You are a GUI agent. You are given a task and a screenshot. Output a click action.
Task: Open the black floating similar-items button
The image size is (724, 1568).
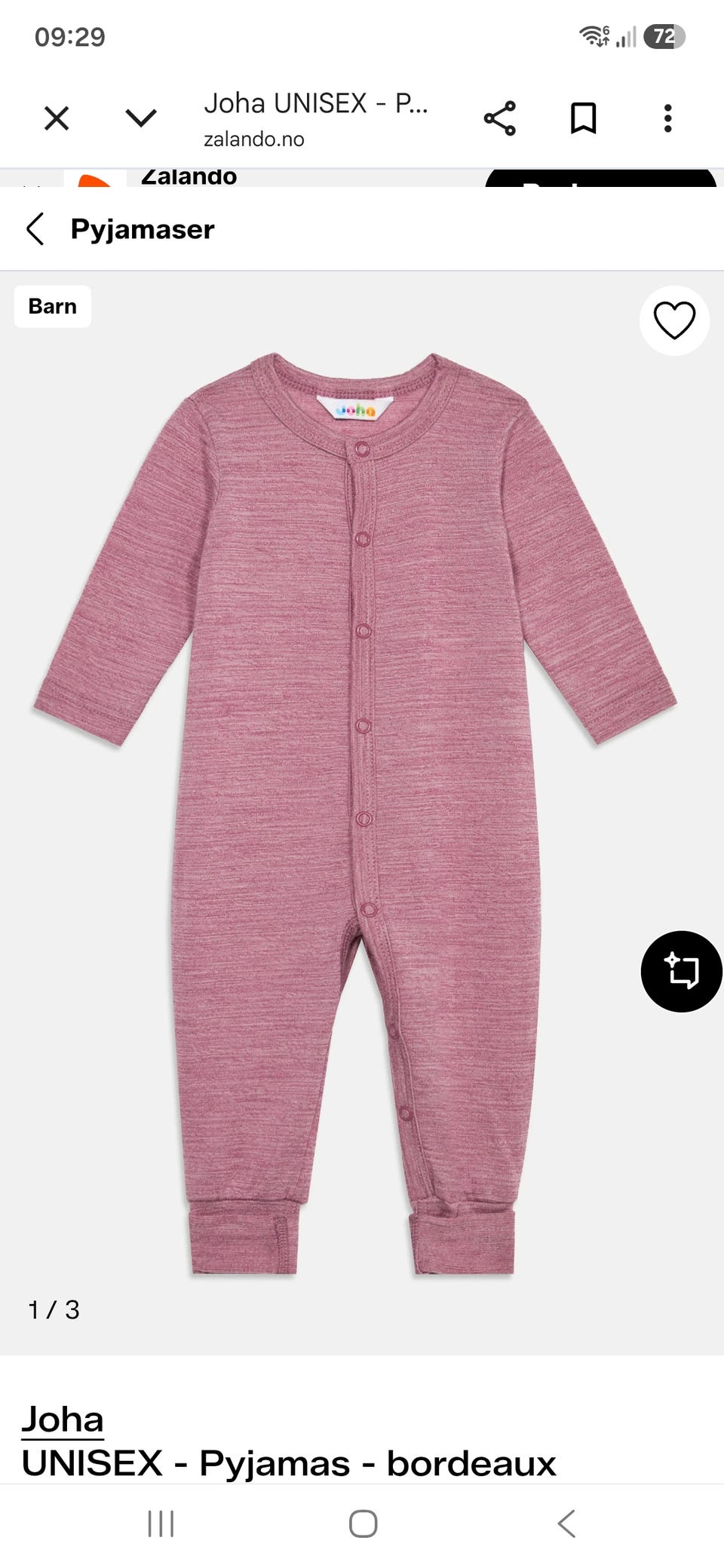pos(682,971)
